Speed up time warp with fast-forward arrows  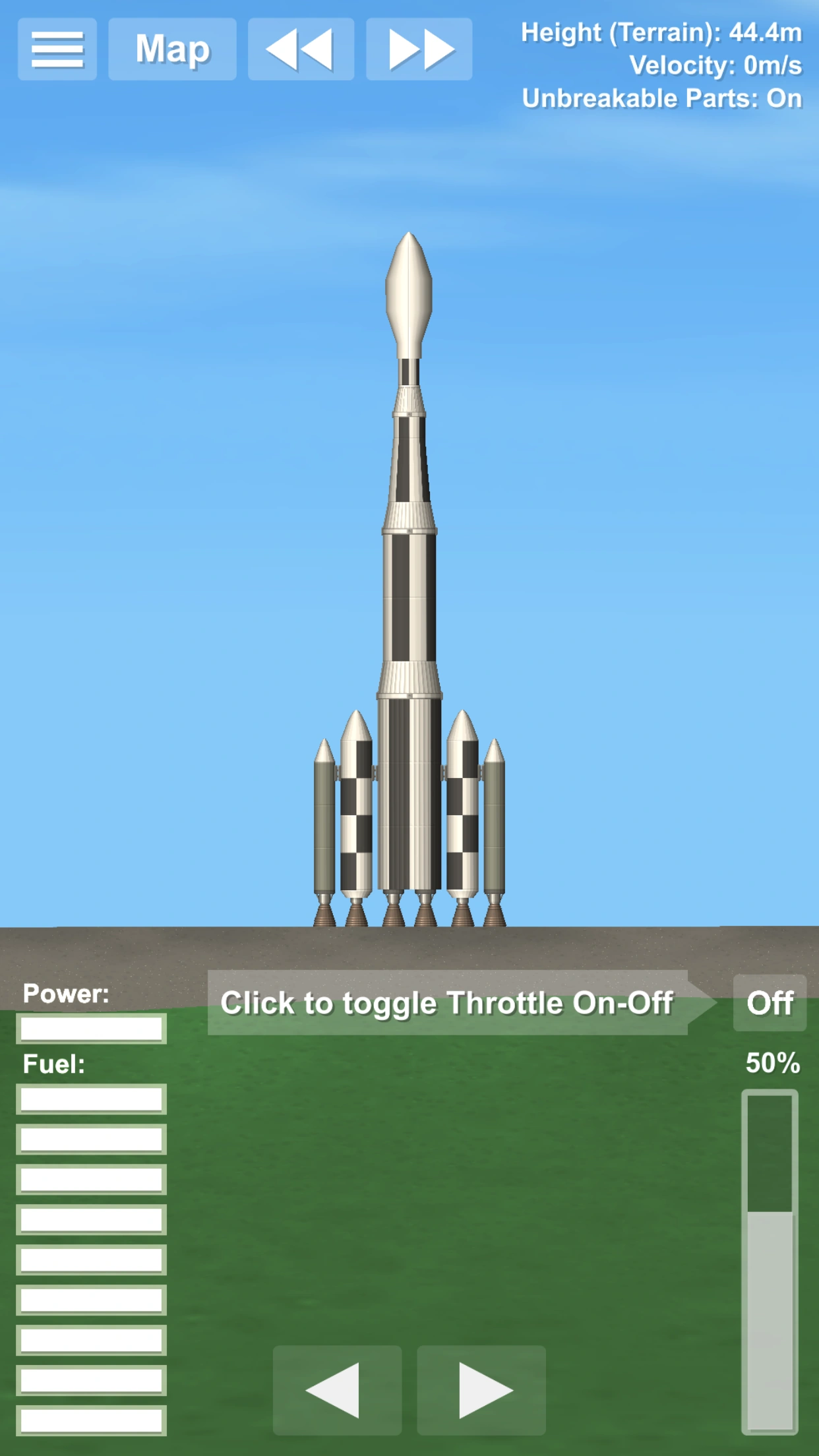tap(419, 49)
